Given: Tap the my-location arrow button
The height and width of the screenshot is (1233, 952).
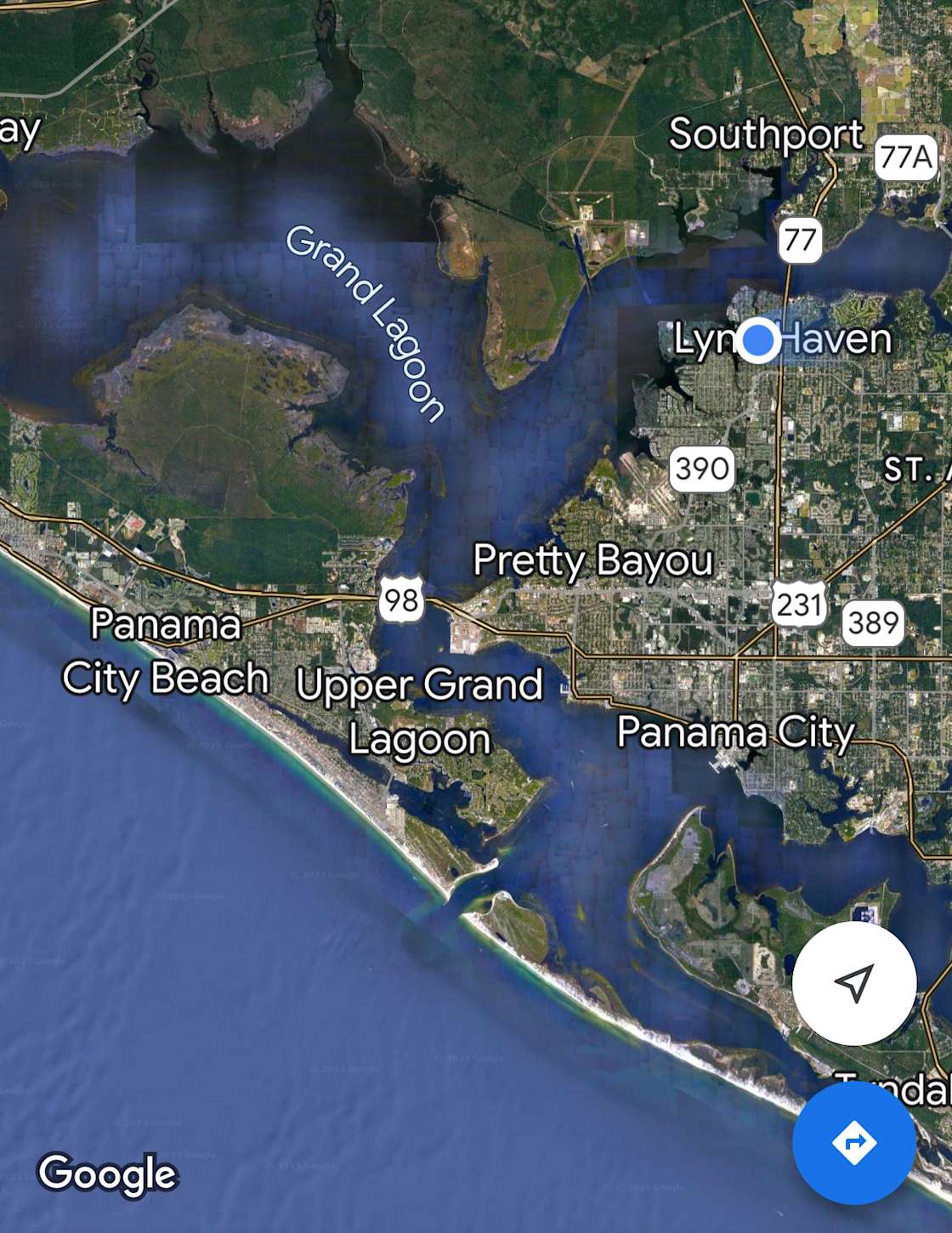Looking at the screenshot, I should pyautogui.click(x=854, y=984).
